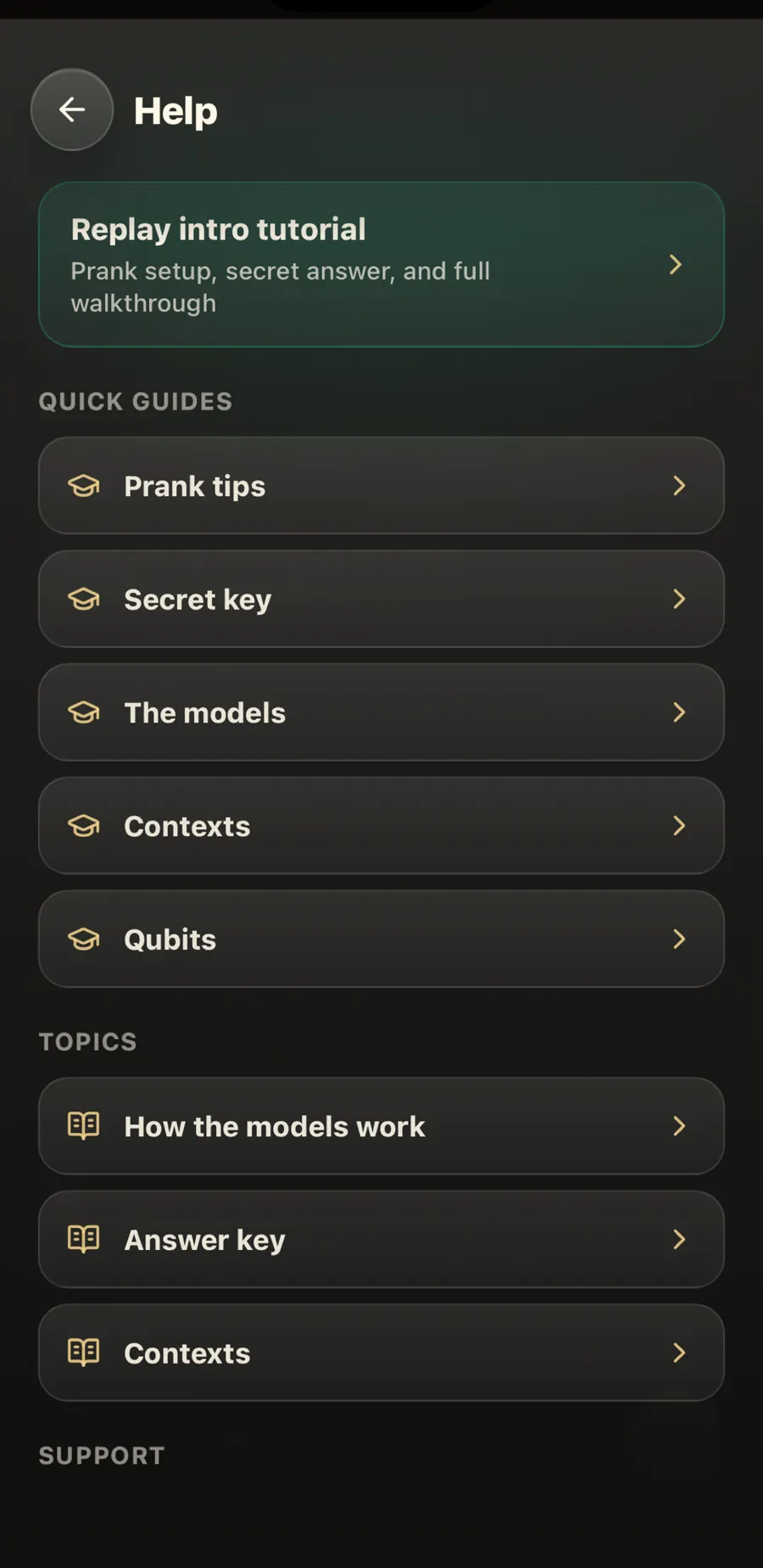Open the Replay intro tutorial card
Screen dimensions: 763x1568
pyautogui.click(x=381, y=265)
